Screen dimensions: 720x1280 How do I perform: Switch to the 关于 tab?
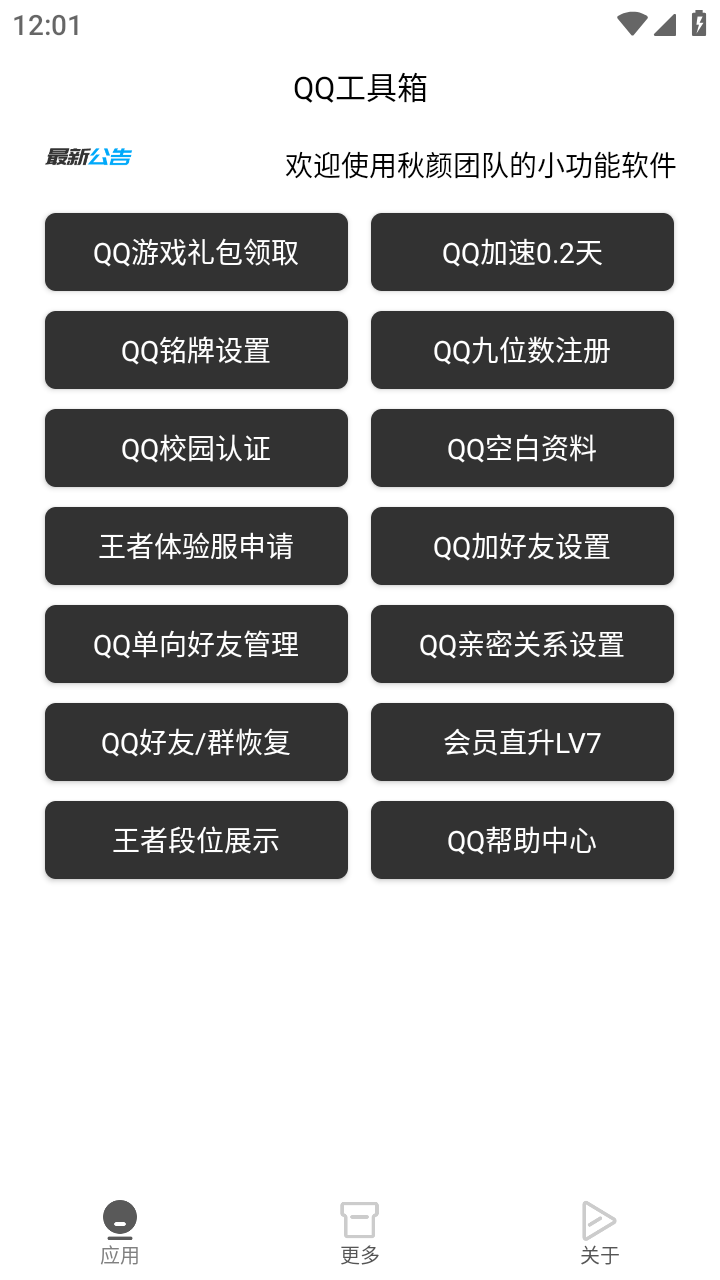600,1234
